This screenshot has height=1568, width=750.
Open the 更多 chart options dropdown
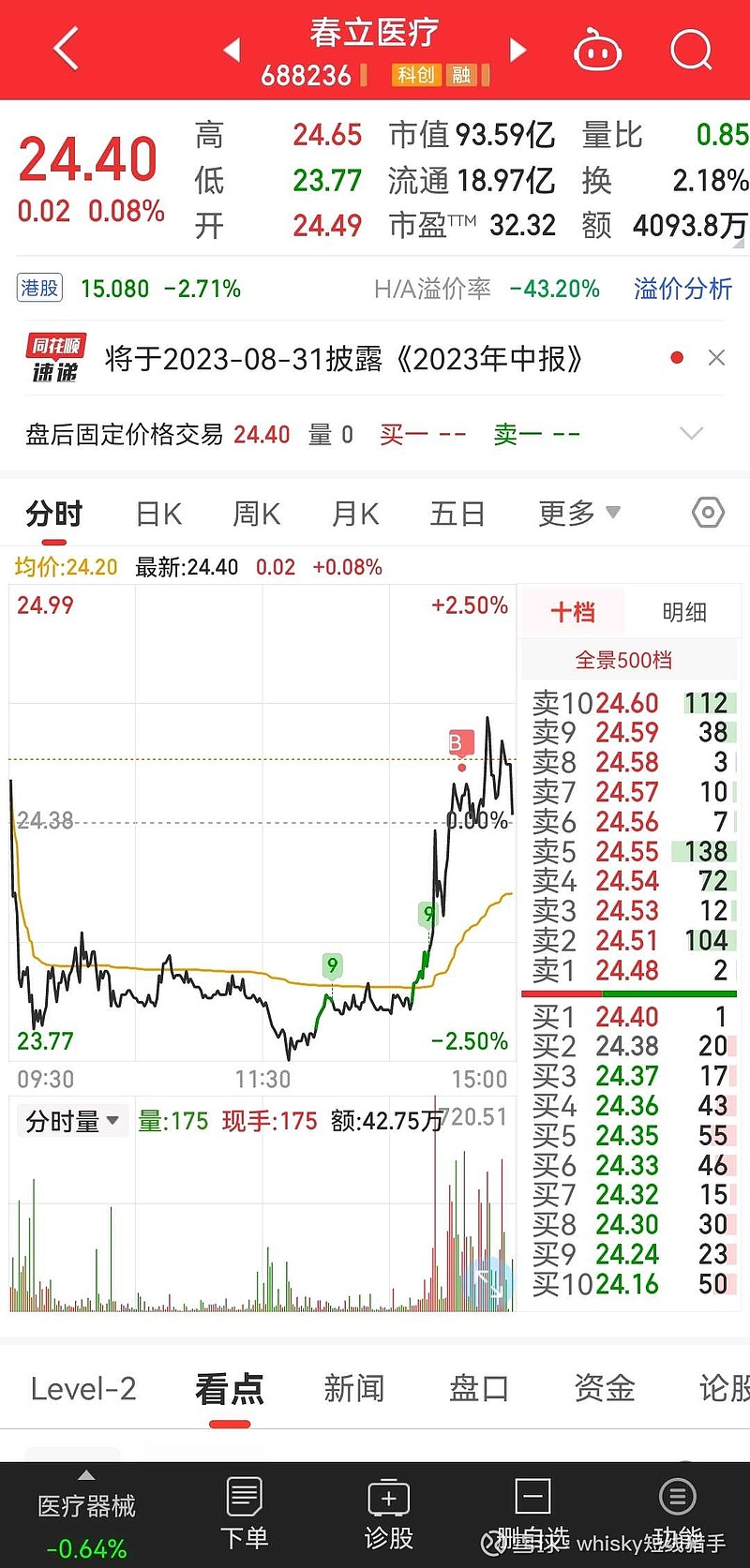pyautogui.click(x=578, y=513)
